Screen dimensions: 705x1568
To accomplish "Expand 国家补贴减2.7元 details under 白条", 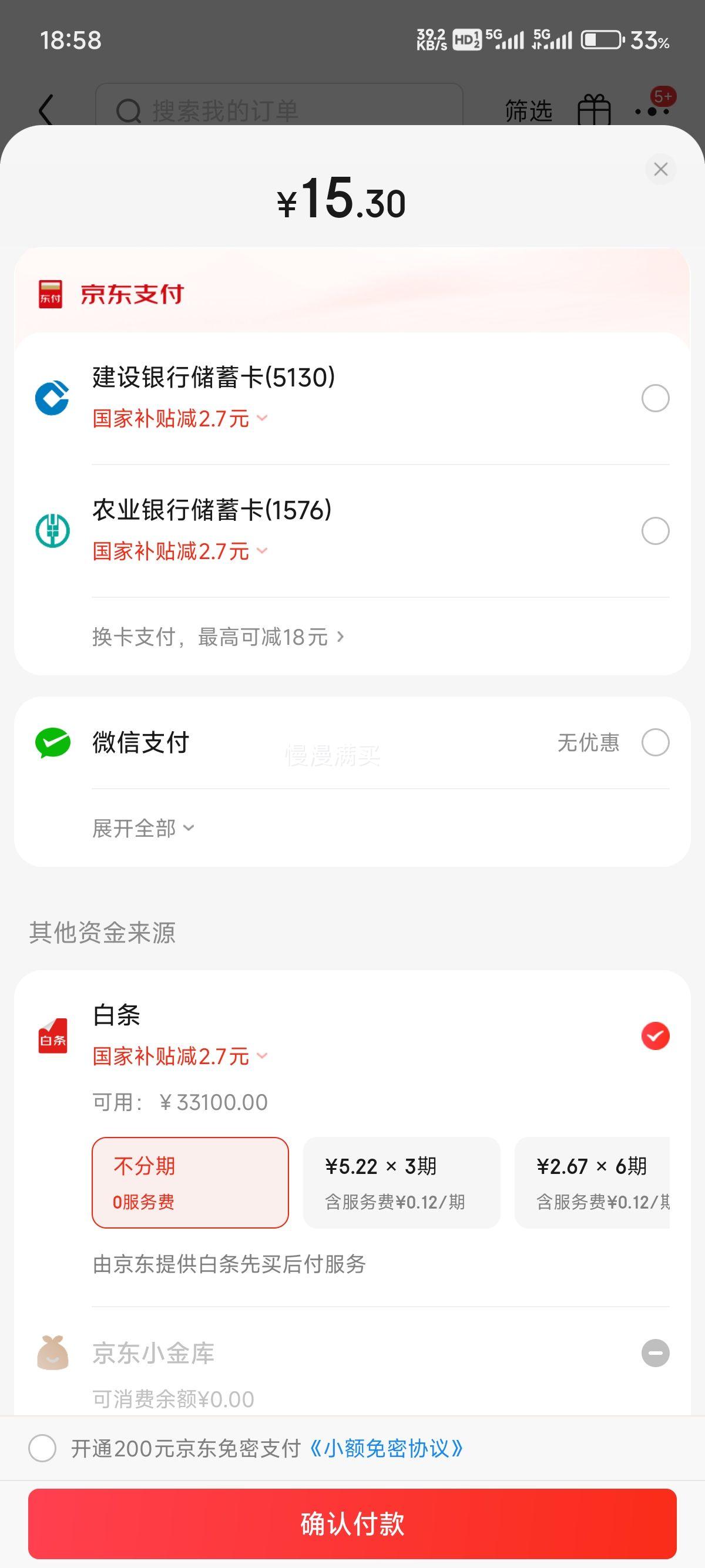I will pyautogui.click(x=180, y=1056).
